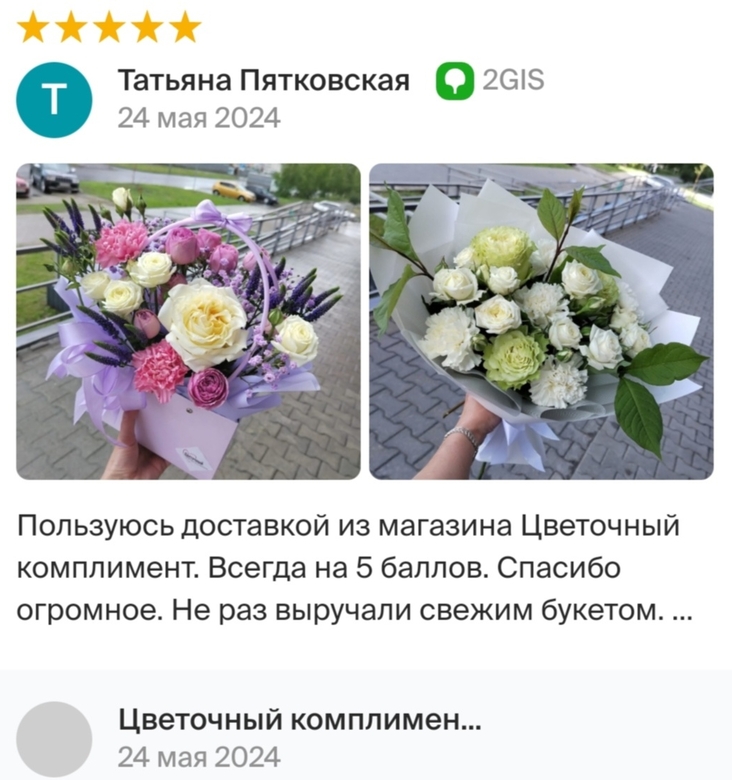Open Татьяна Пятковская's profile
The width and height of the screenshot is (732, 780).
pos(263,82)
